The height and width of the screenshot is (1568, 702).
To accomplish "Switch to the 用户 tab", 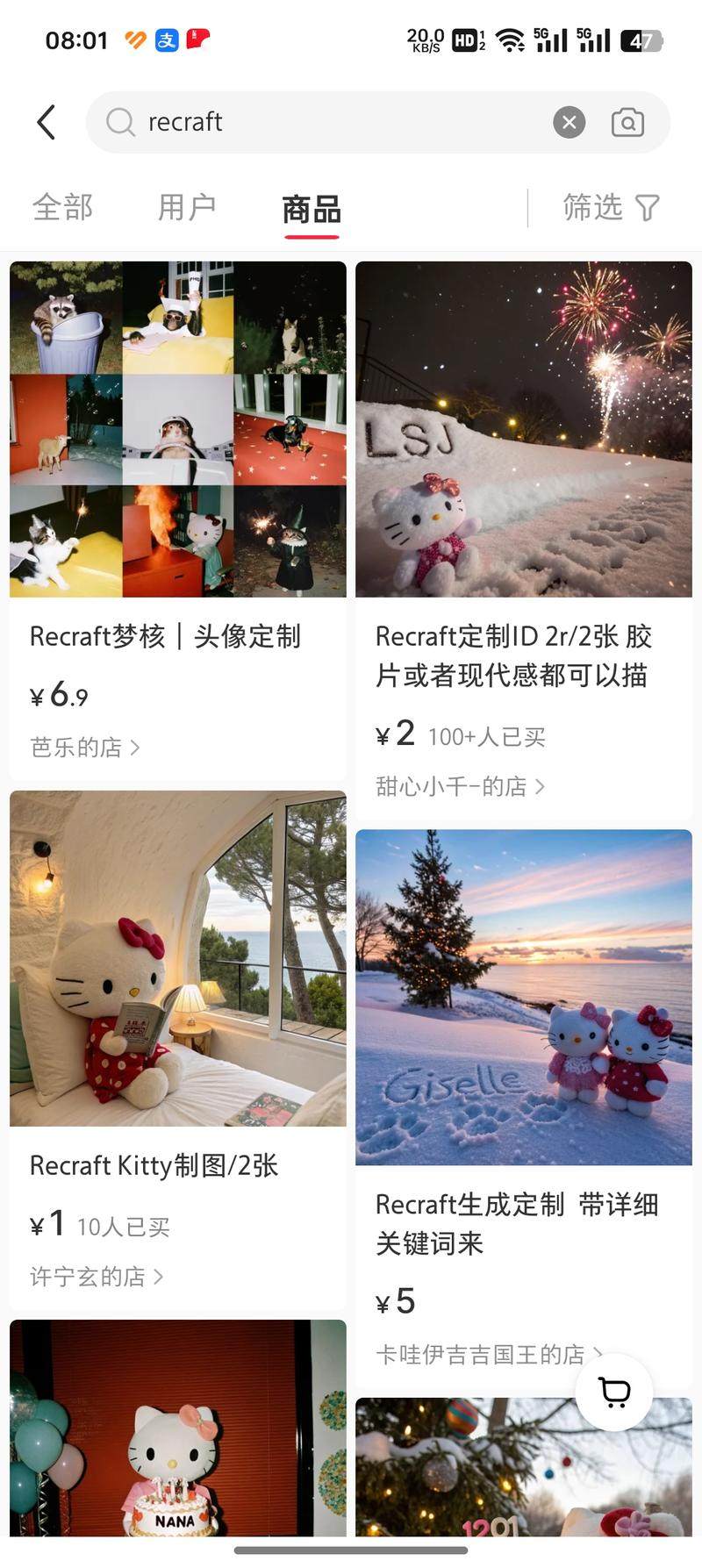I will [187, 208].
